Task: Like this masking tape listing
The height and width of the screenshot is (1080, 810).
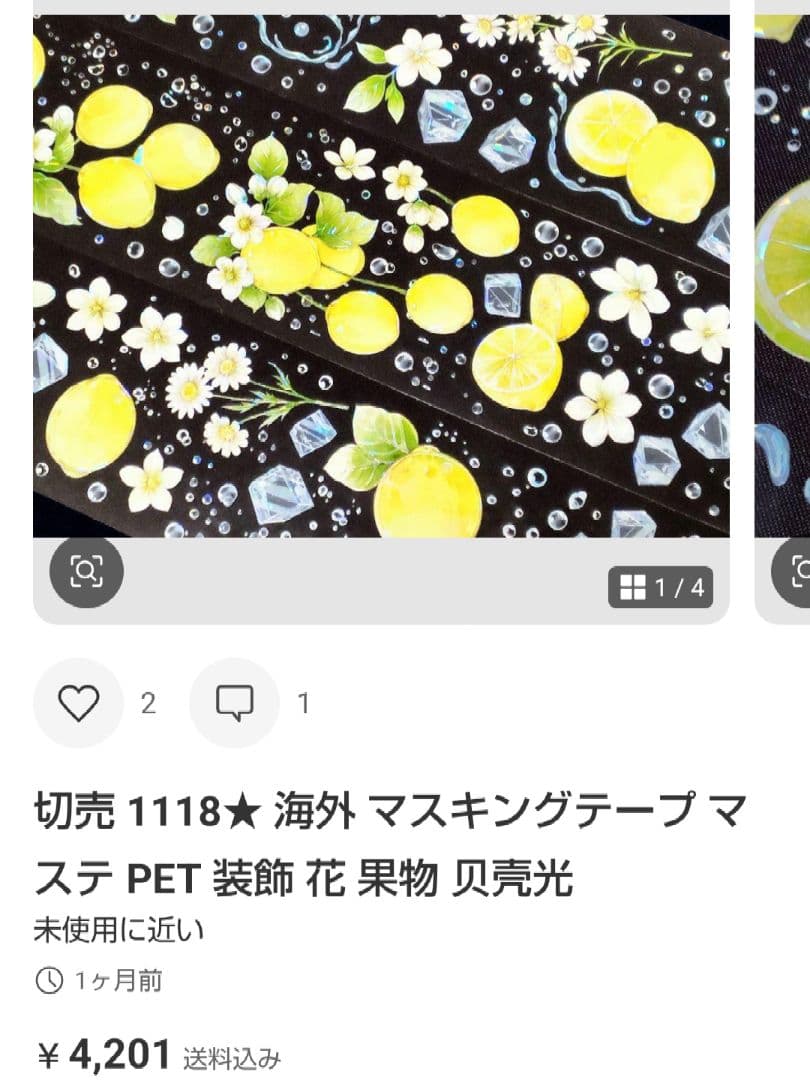Action: pyautogui.click(x=78, y=704)
